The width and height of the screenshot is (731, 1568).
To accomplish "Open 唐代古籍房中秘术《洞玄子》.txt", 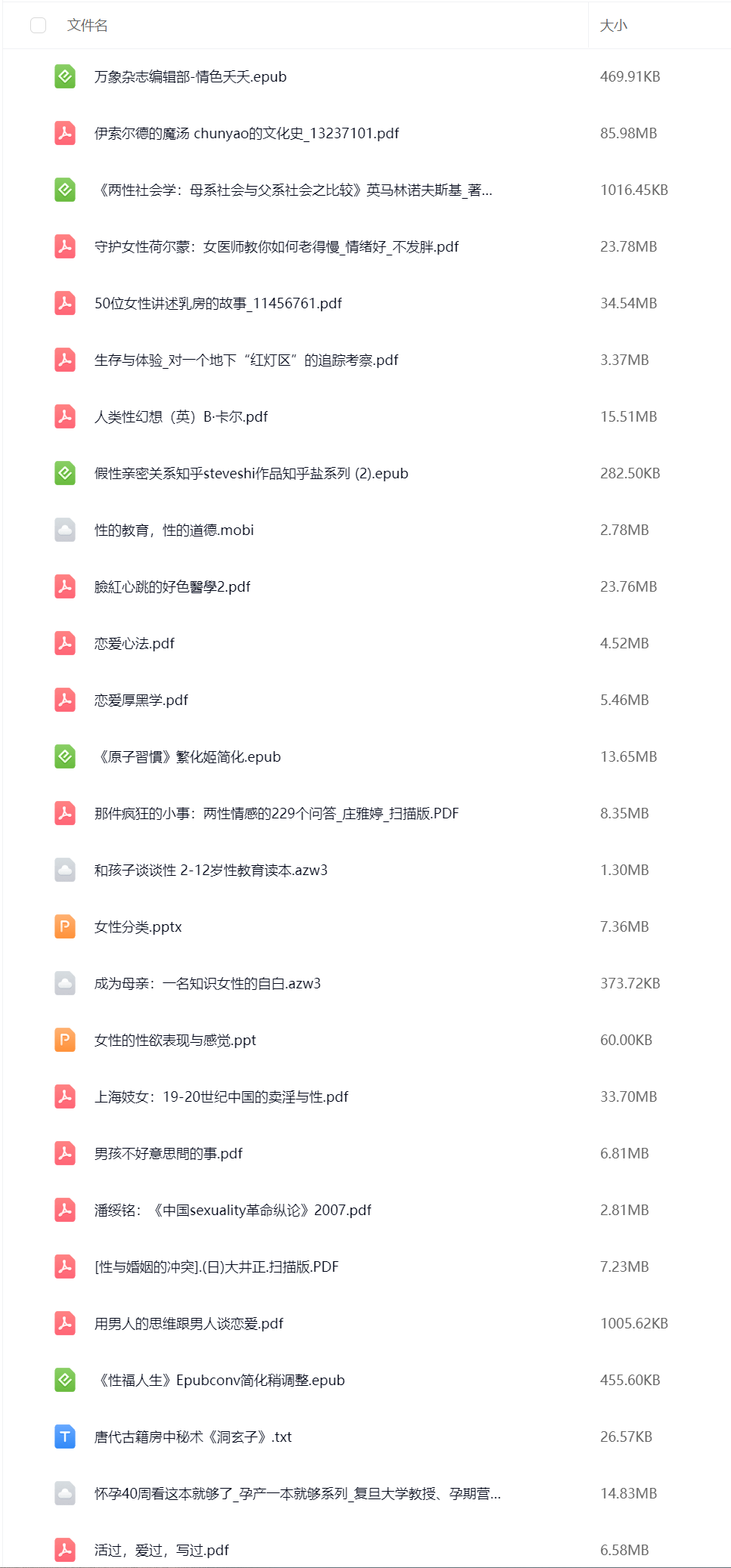I will pos(193,1437).
